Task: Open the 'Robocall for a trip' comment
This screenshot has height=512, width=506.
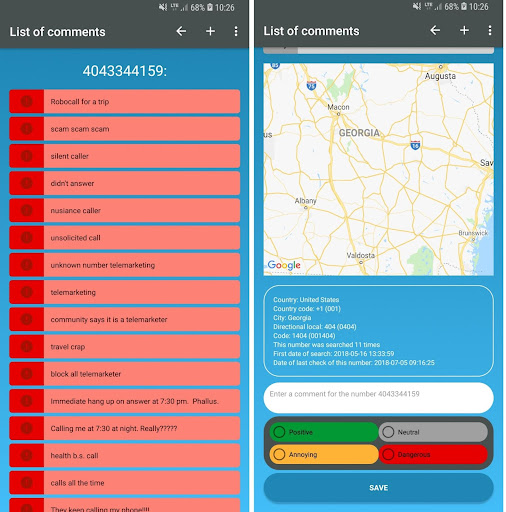Action: 125,101
